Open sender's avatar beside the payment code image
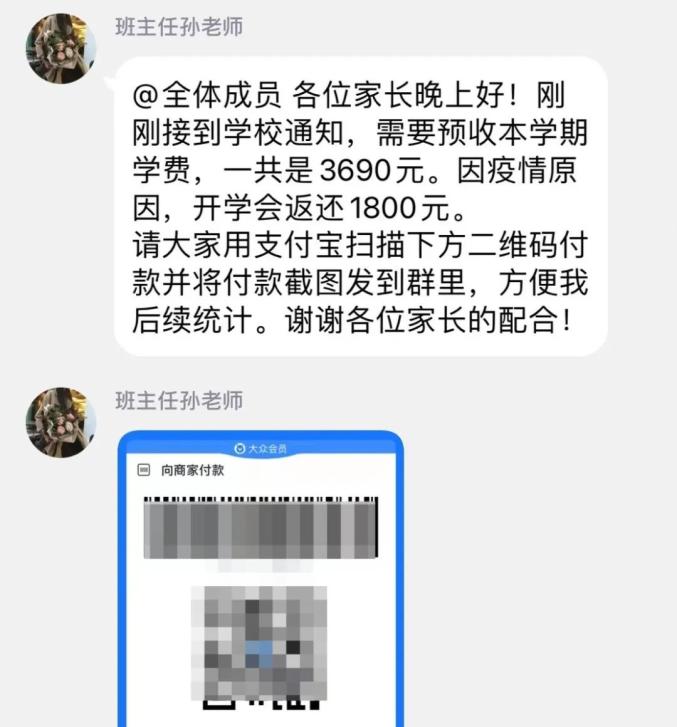 coord(60,421)
